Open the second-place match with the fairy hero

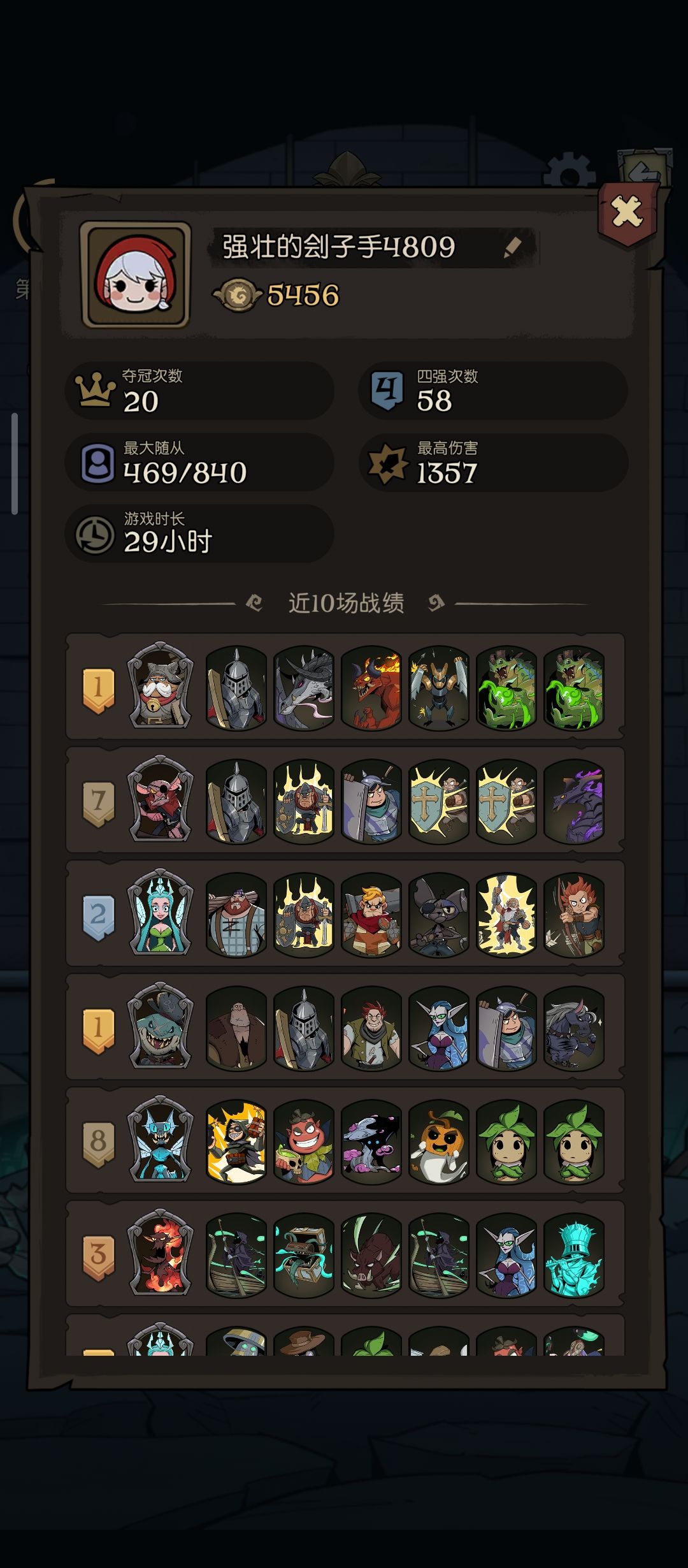pos(345,913)
